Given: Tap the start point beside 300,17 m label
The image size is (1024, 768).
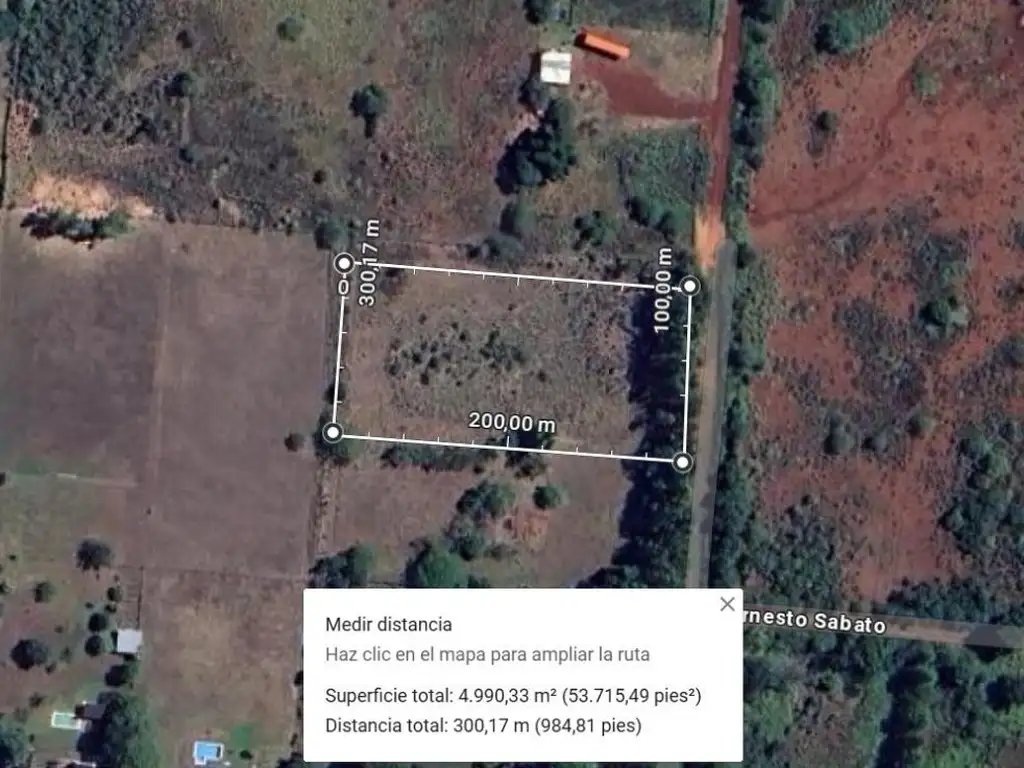Looking at the screenshot, I should point(344,264).
